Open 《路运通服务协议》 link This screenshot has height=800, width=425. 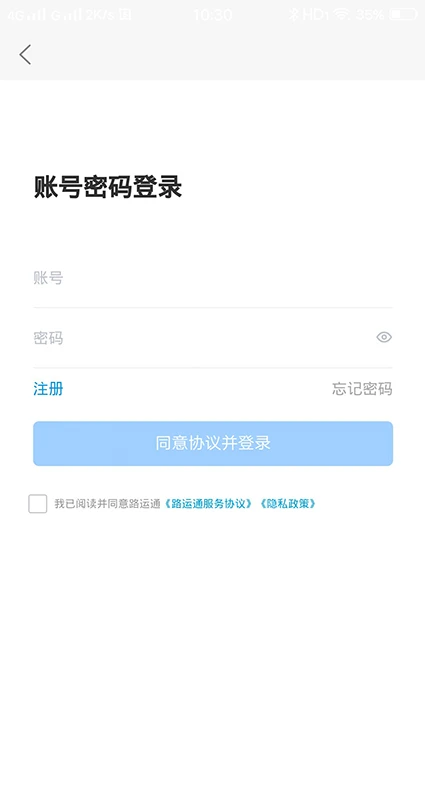click(x=209, y=504)
